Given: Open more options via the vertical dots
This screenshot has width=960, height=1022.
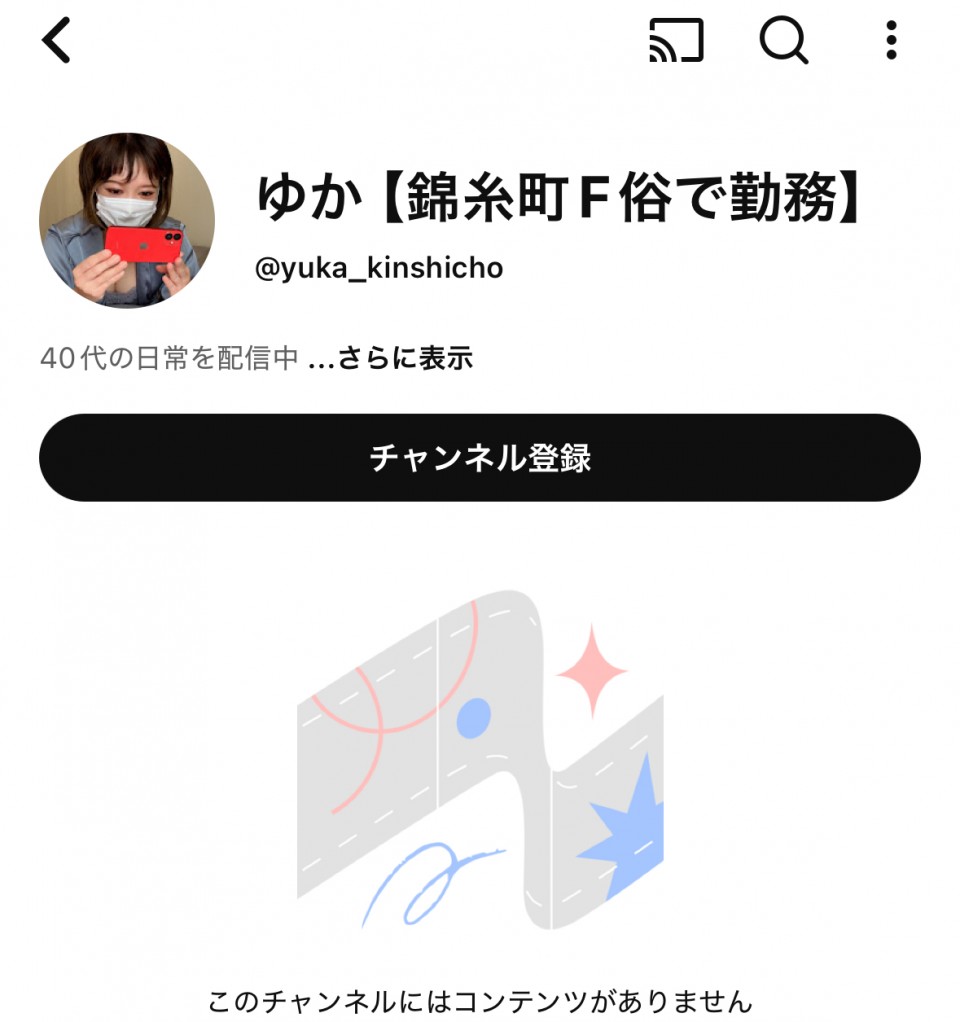Looking at the screenshot, I should [x=890, y=42].
